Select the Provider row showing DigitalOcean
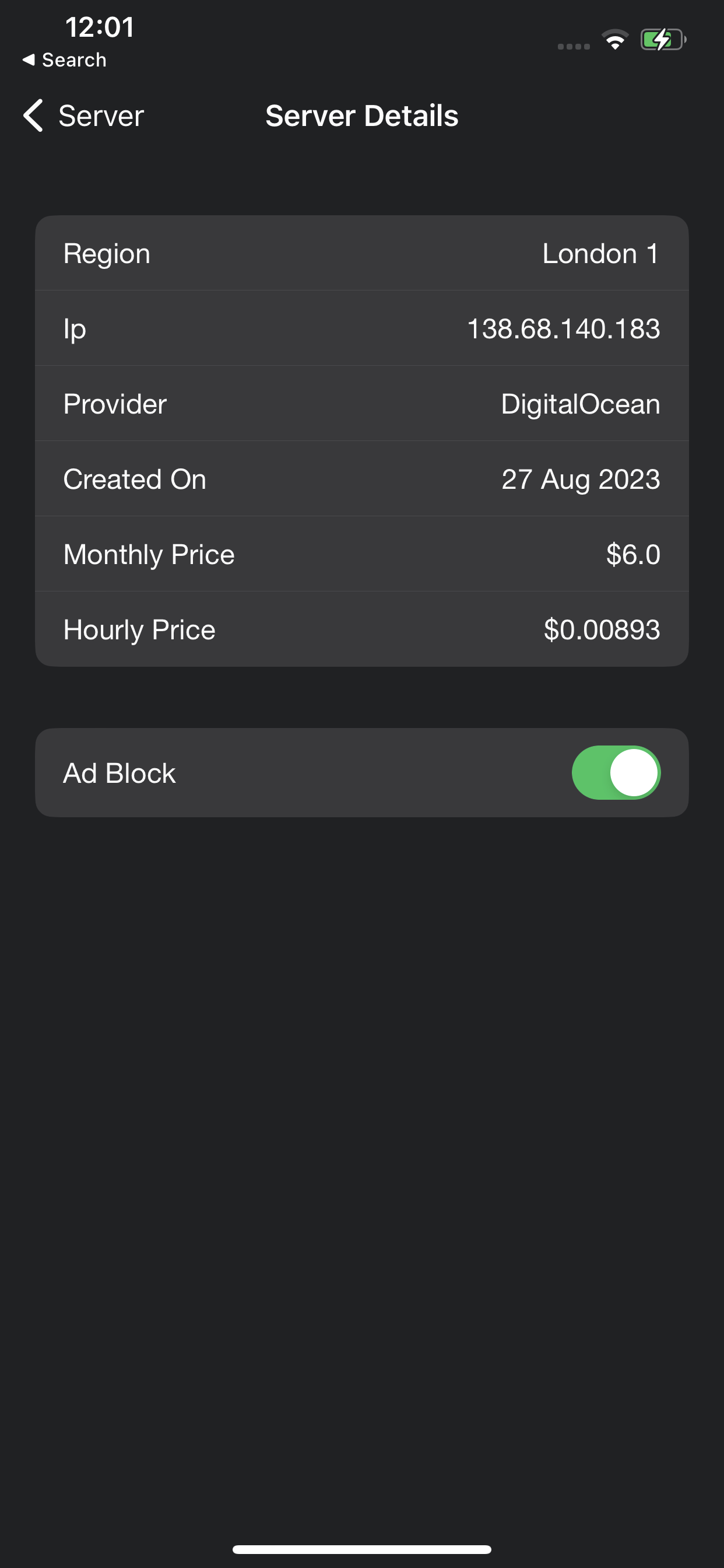 tap(361, 404)
